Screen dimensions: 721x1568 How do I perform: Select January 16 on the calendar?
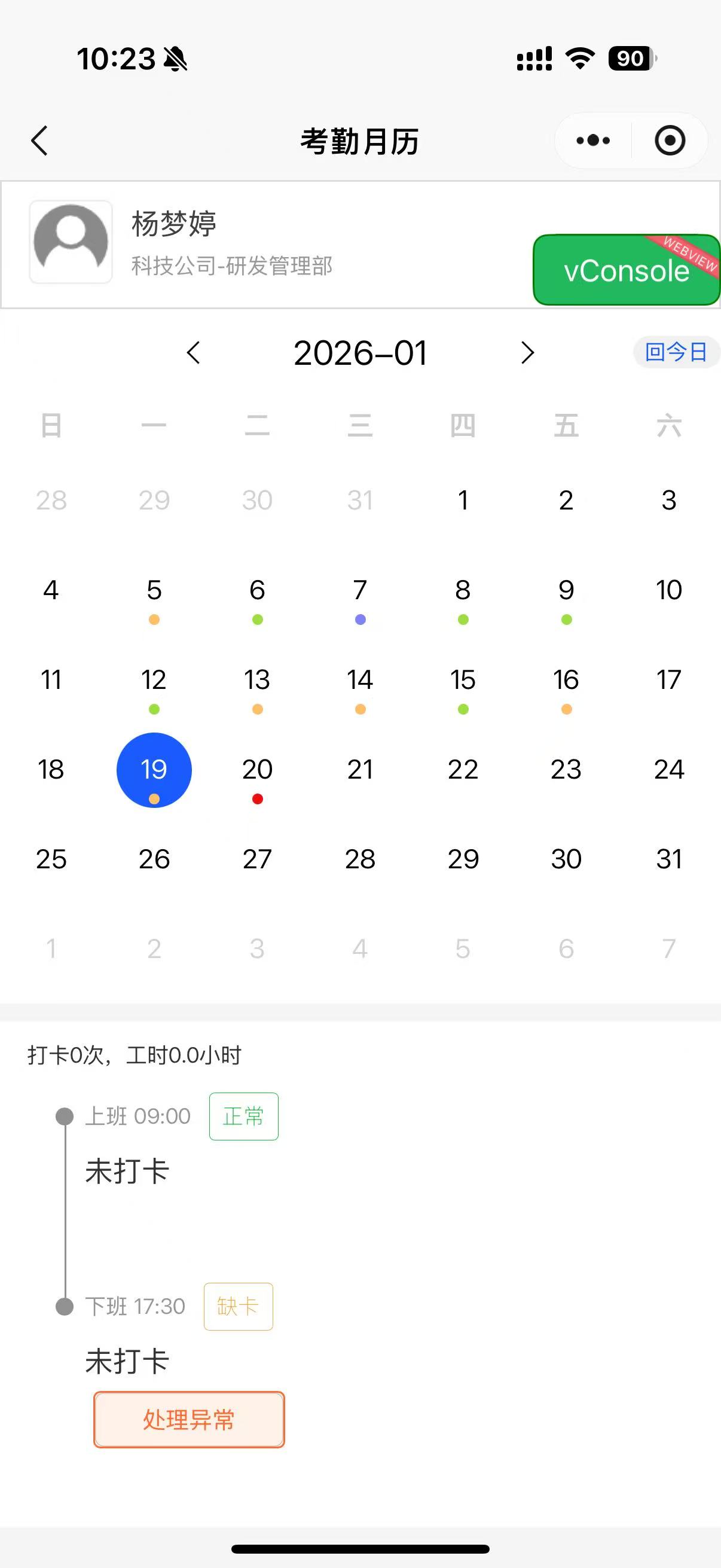click(566, 680)
